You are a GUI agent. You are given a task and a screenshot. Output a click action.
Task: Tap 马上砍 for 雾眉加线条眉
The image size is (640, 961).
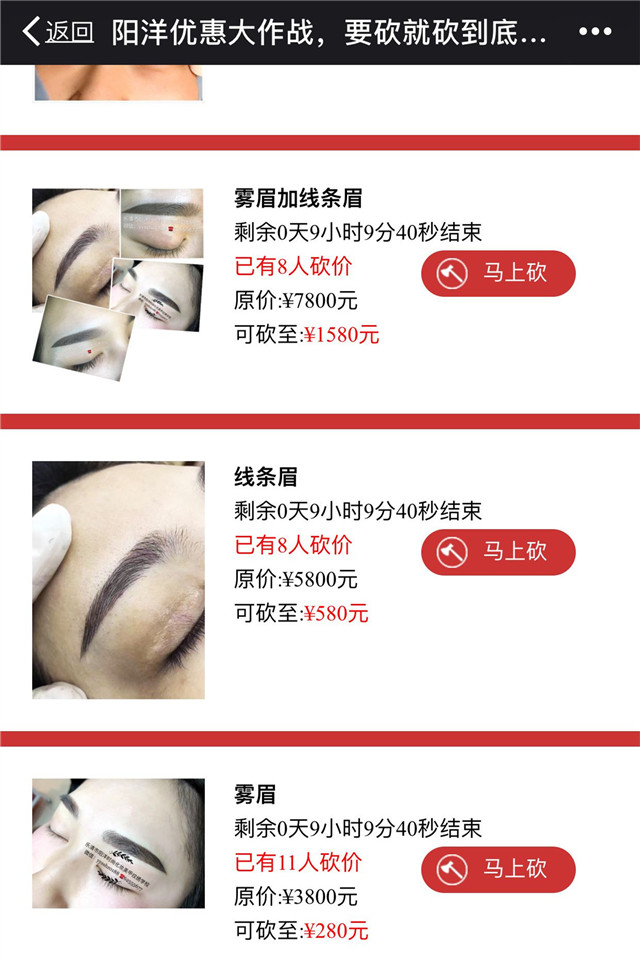pyautogui.click(x=498, y=273)
